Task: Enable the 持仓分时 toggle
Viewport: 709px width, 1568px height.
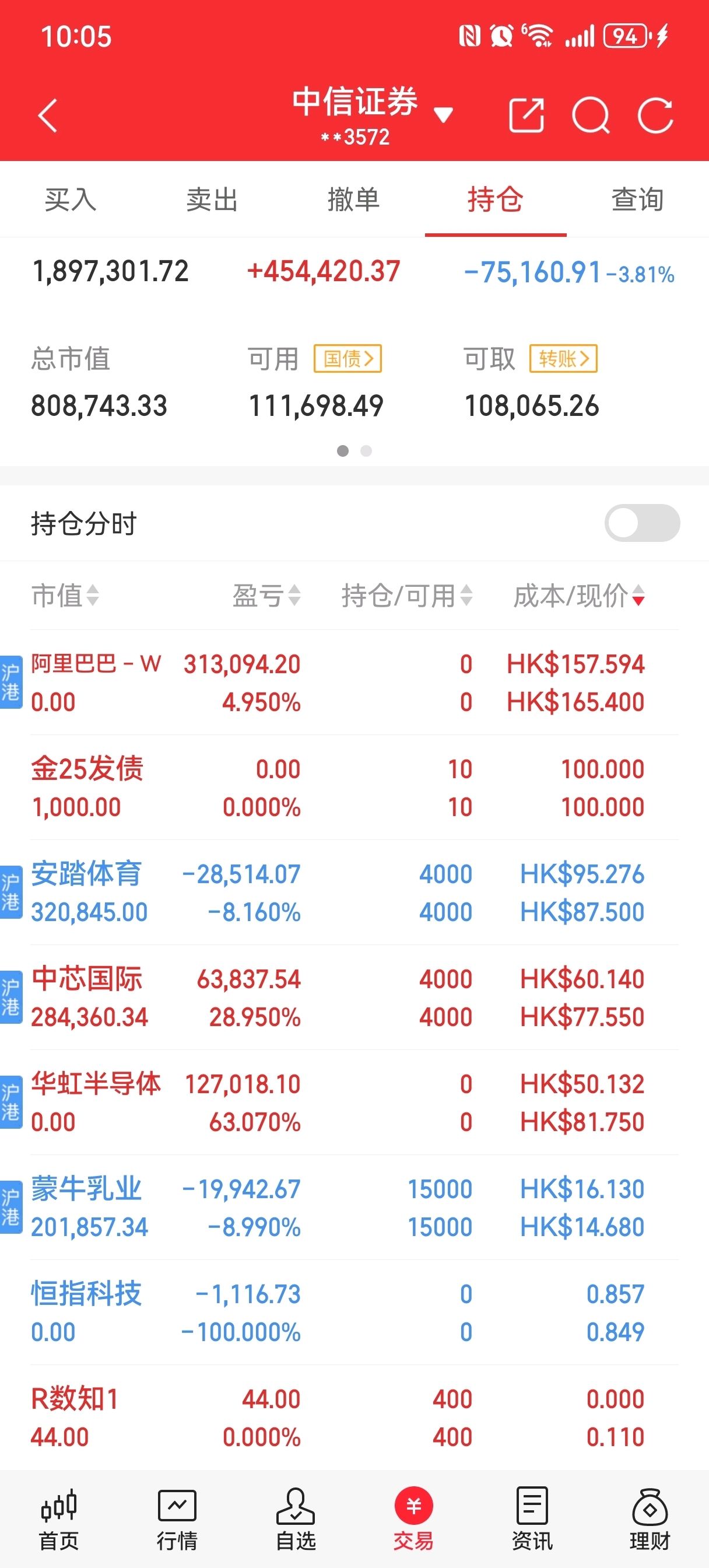Action: pos(642,523)
